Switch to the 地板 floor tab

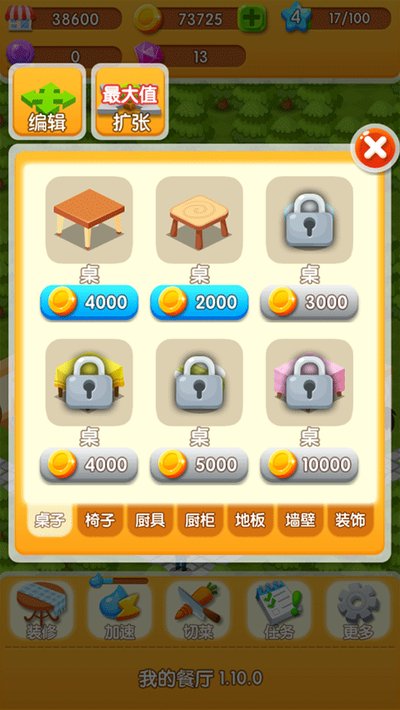pos(250,520)
